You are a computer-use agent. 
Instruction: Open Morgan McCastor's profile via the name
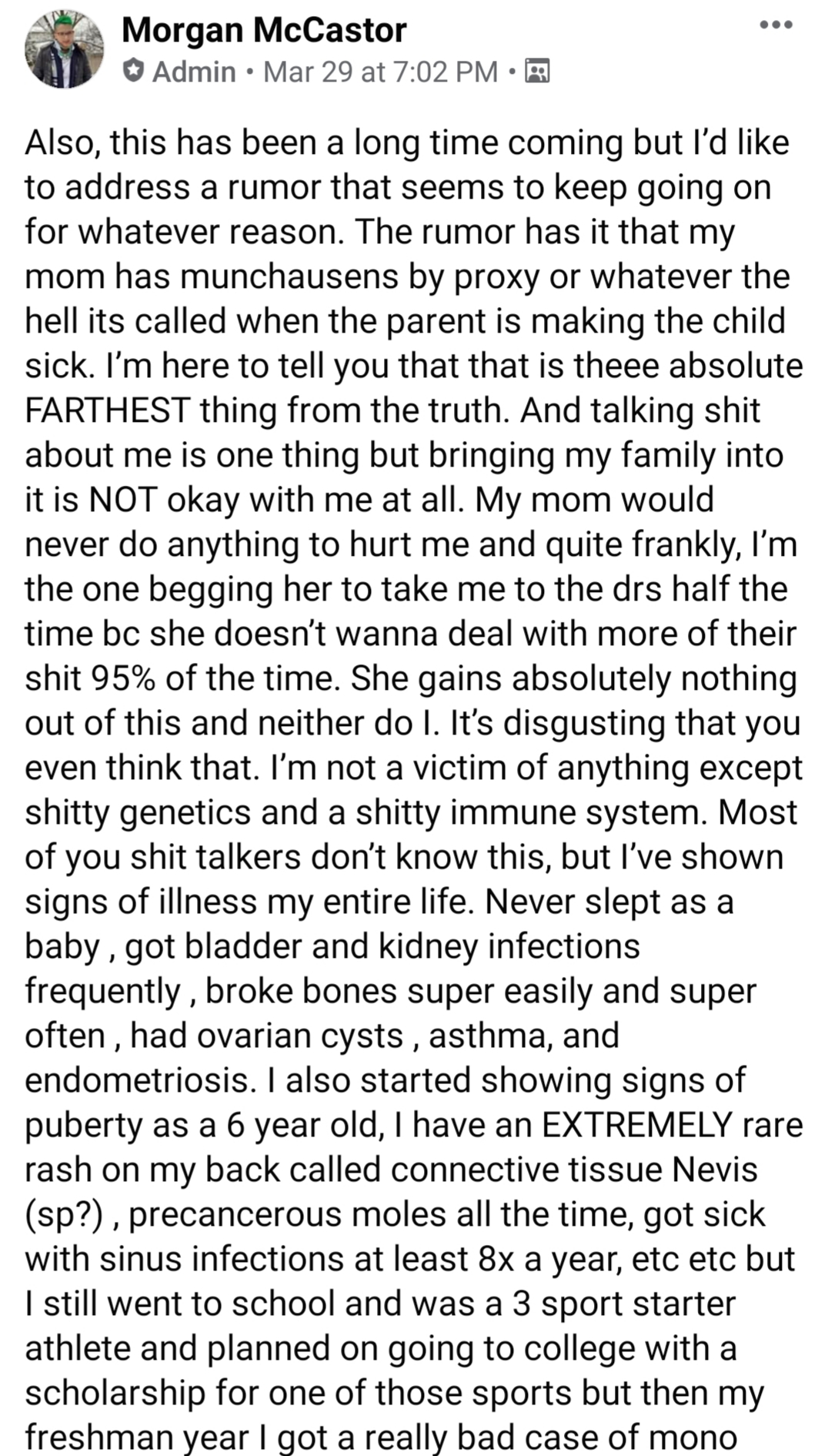click(264, 31)
